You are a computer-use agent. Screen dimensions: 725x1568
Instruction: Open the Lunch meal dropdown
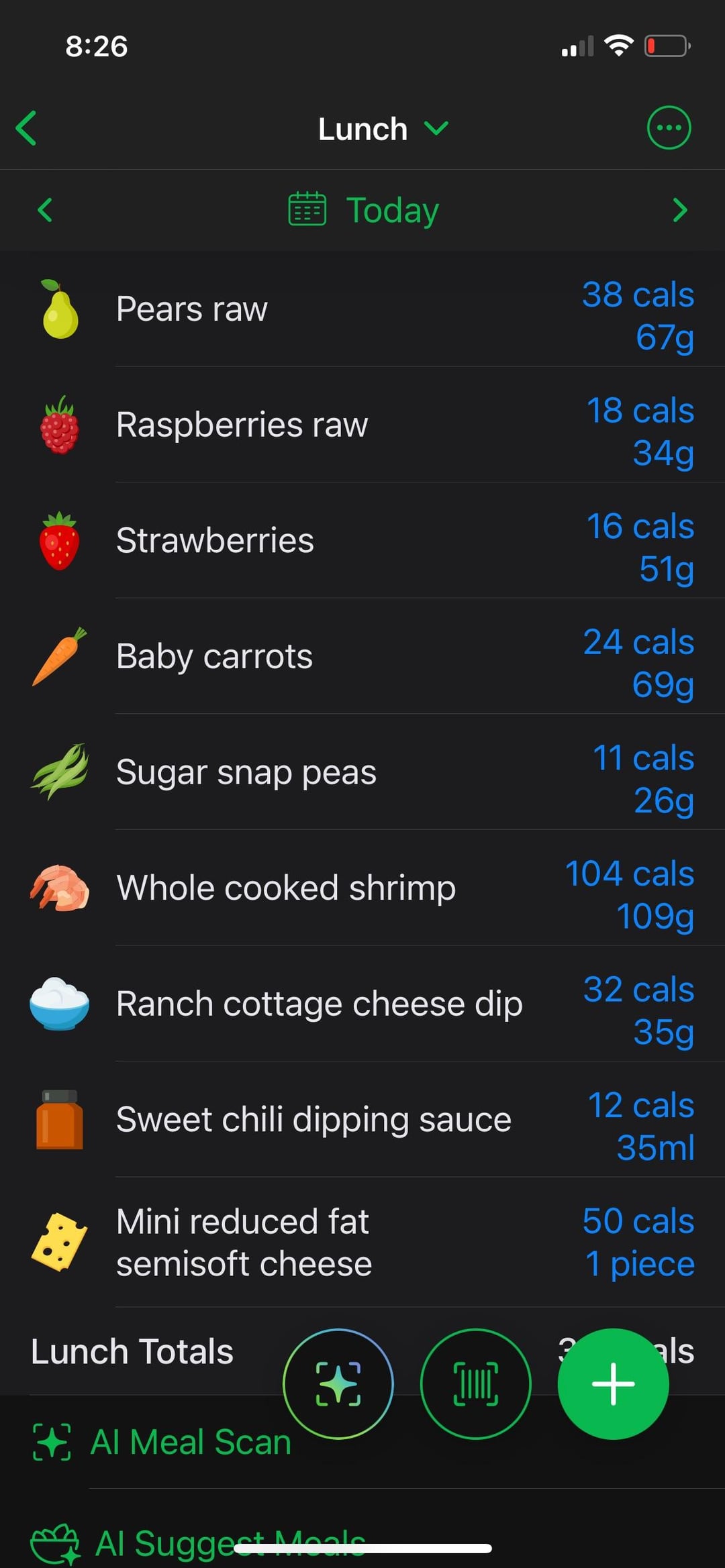(x=383, y=129)
